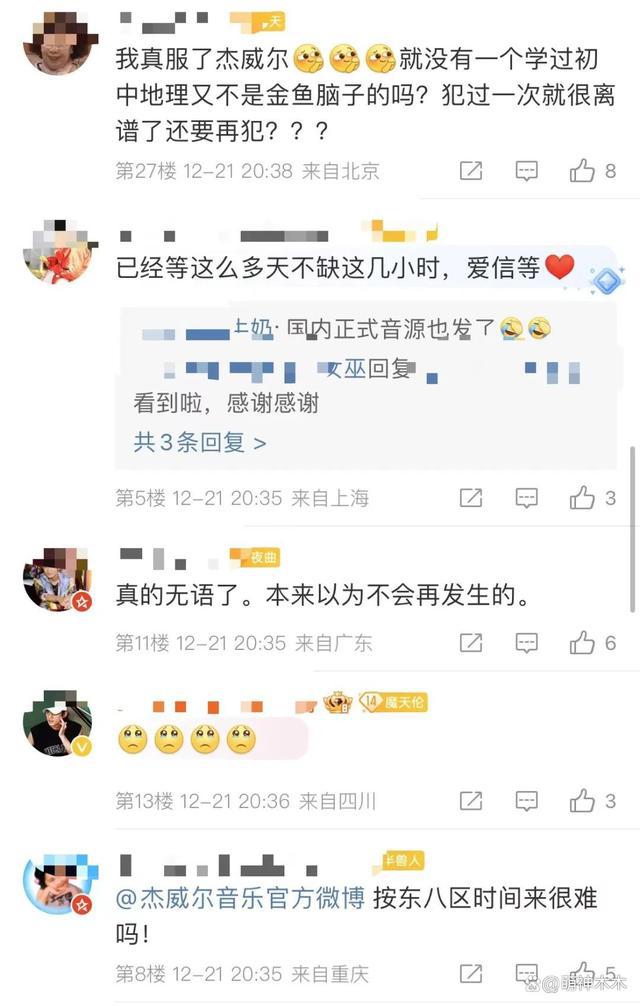Reply to the 第11楼 comment

click(x=526, y=643)
